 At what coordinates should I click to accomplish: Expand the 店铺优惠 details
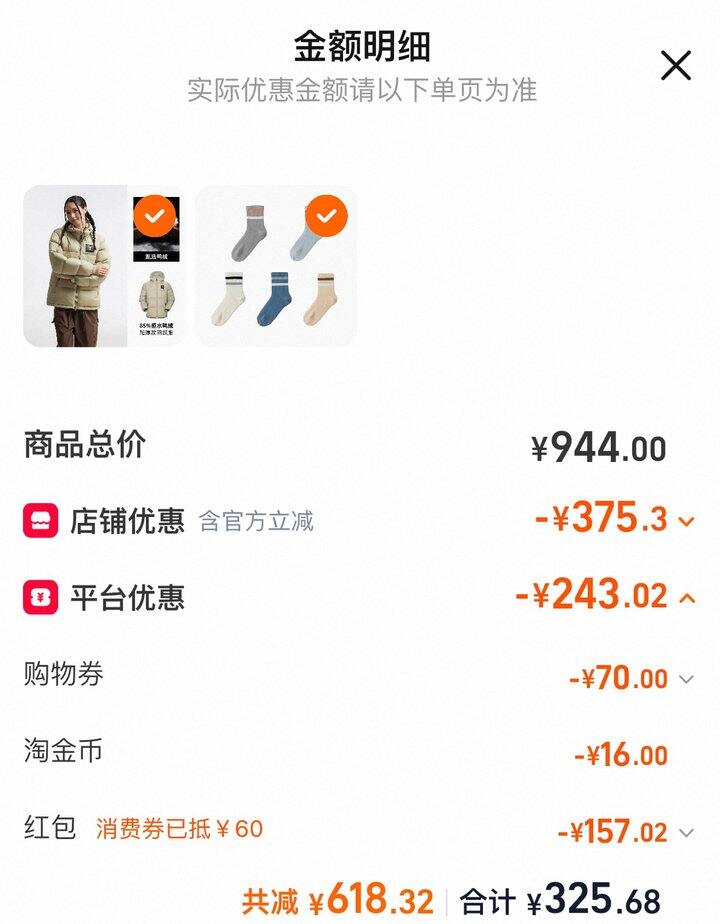(686, 521)
